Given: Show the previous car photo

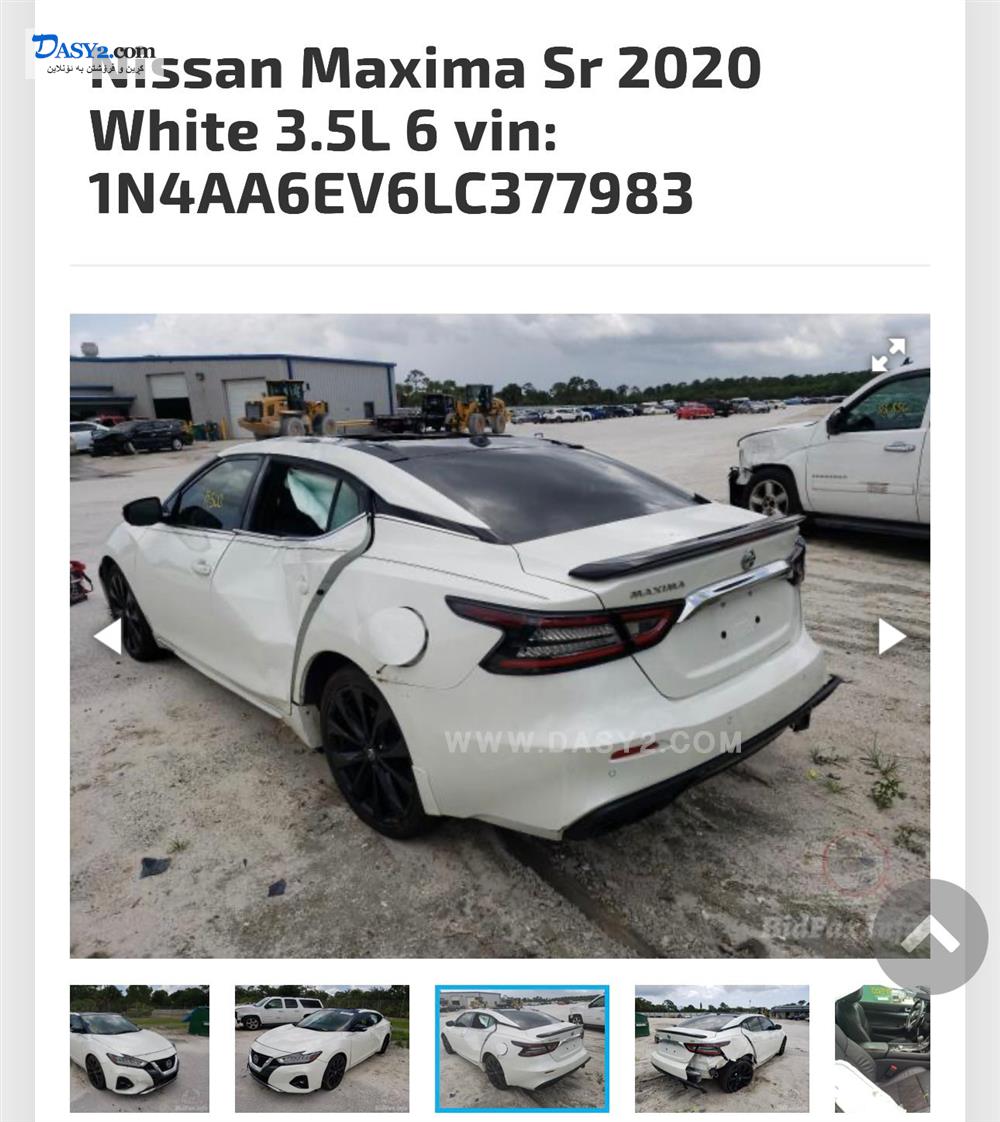Looking at the screenshot, I should pos(108,637).
